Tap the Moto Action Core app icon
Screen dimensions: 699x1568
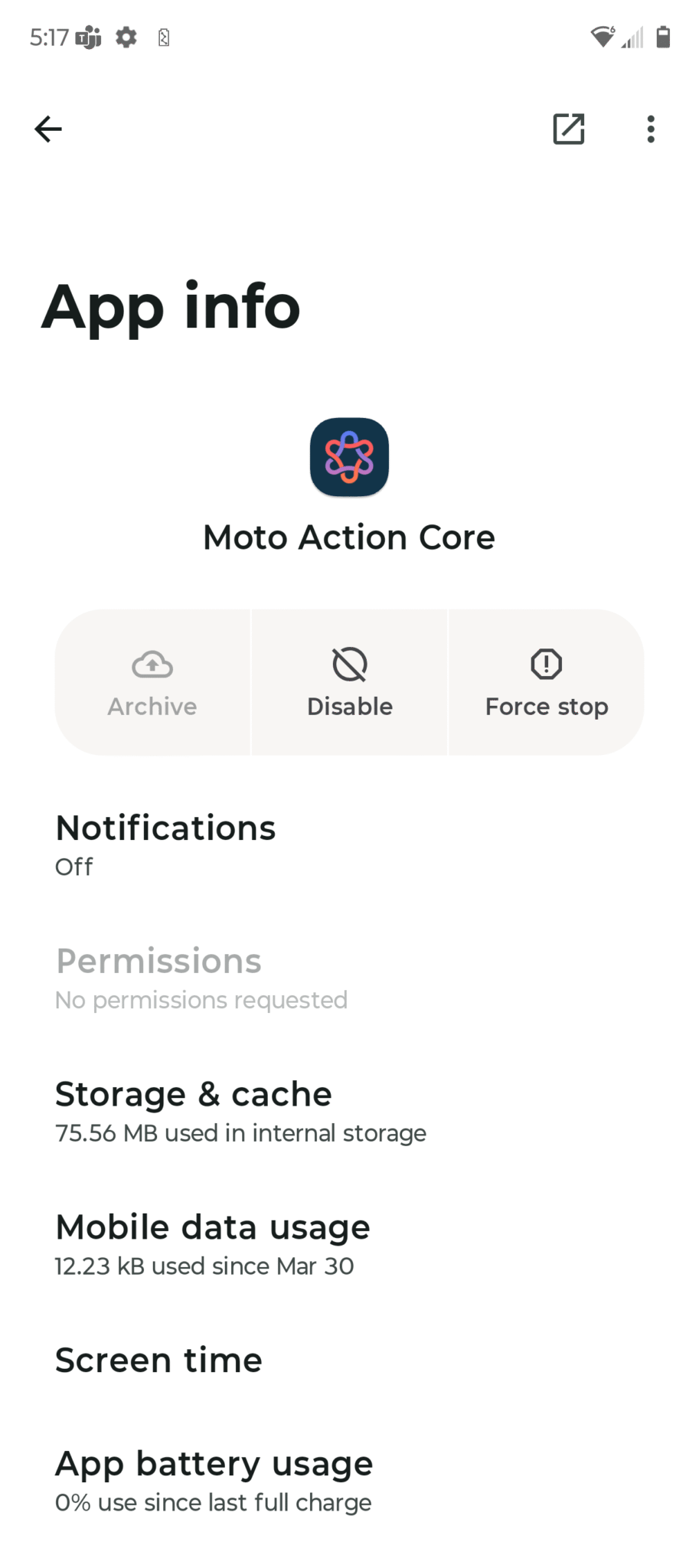(349, 457)
